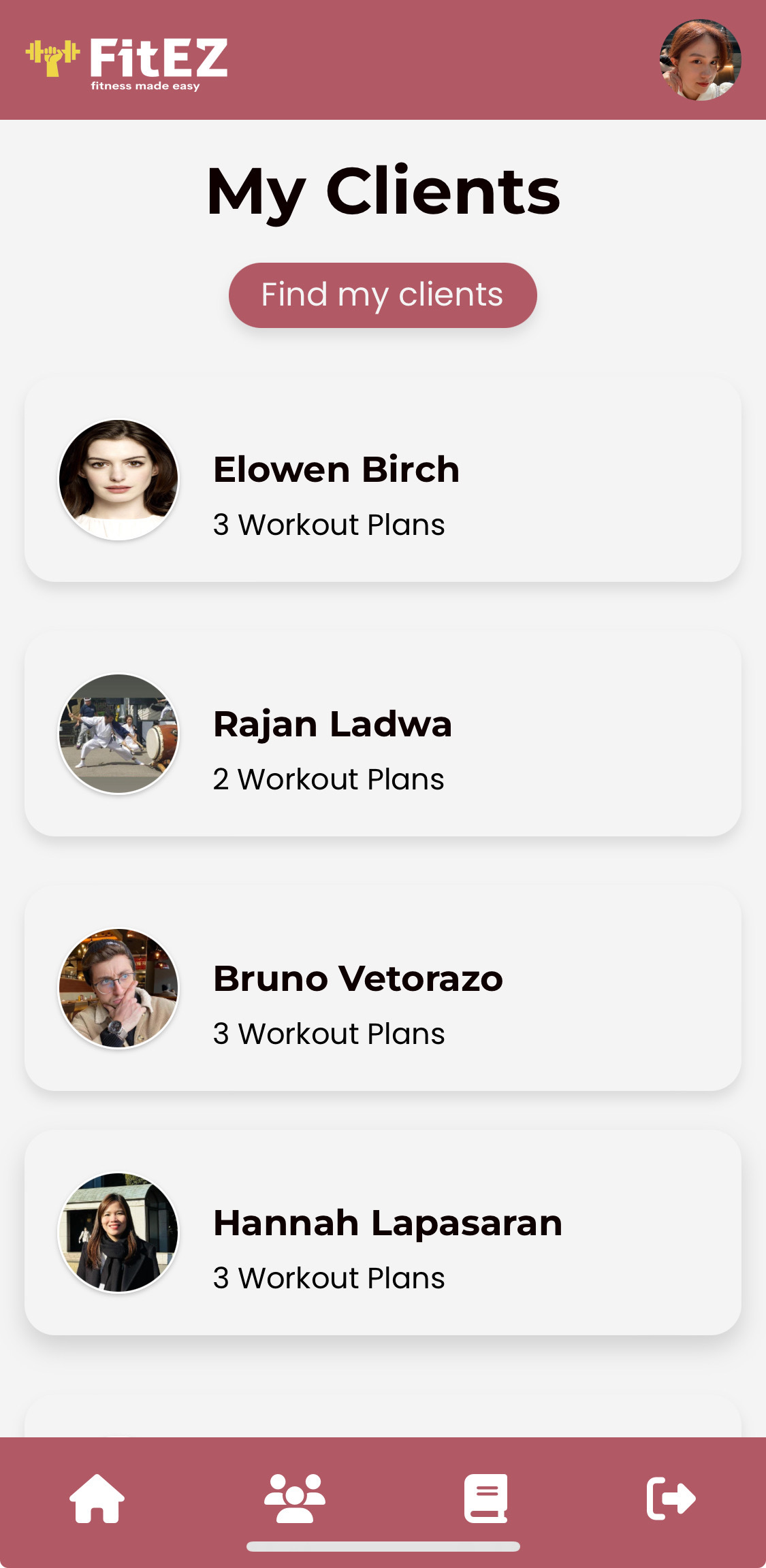
Task: Open the profile picture in the header
Action: [700, 60]
